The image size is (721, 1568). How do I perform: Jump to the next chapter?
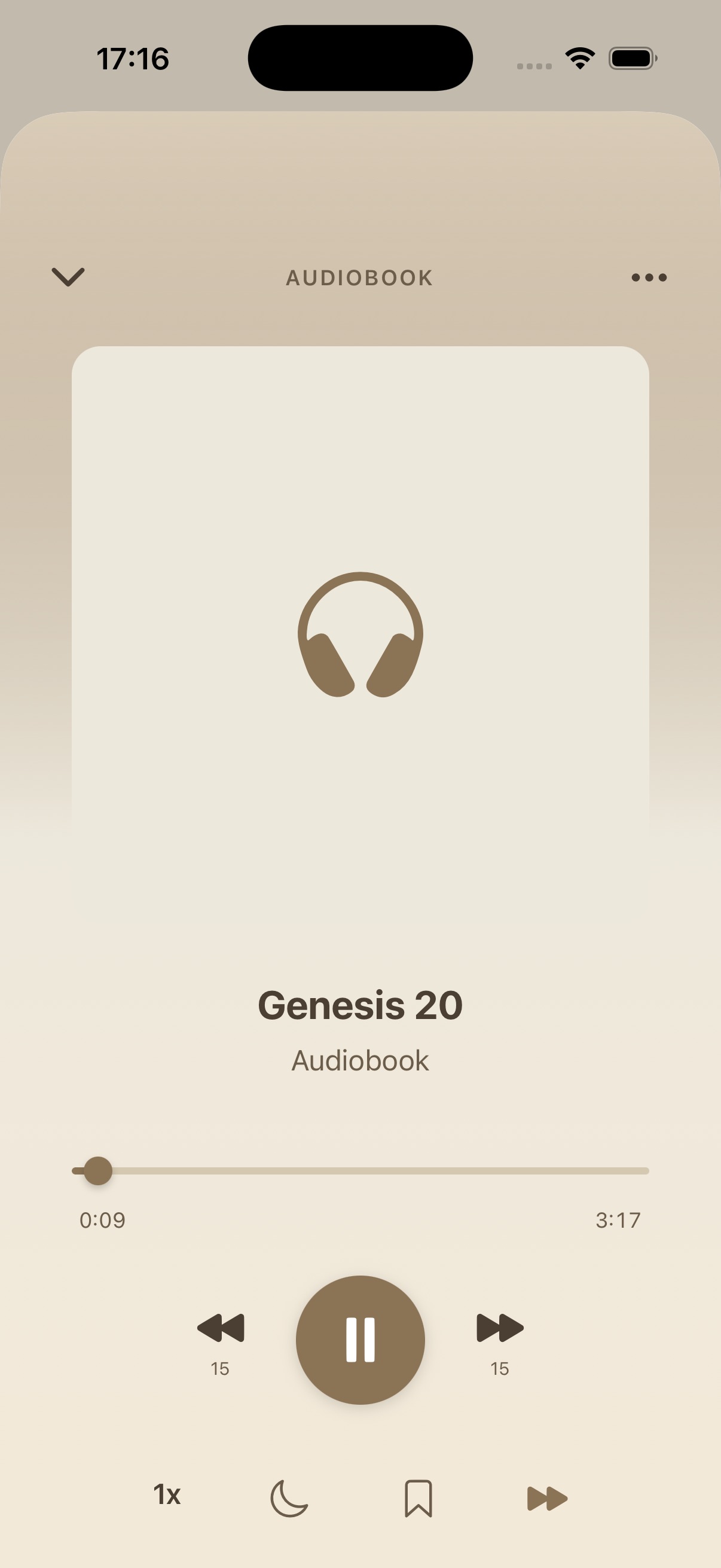click(546, 1498)
